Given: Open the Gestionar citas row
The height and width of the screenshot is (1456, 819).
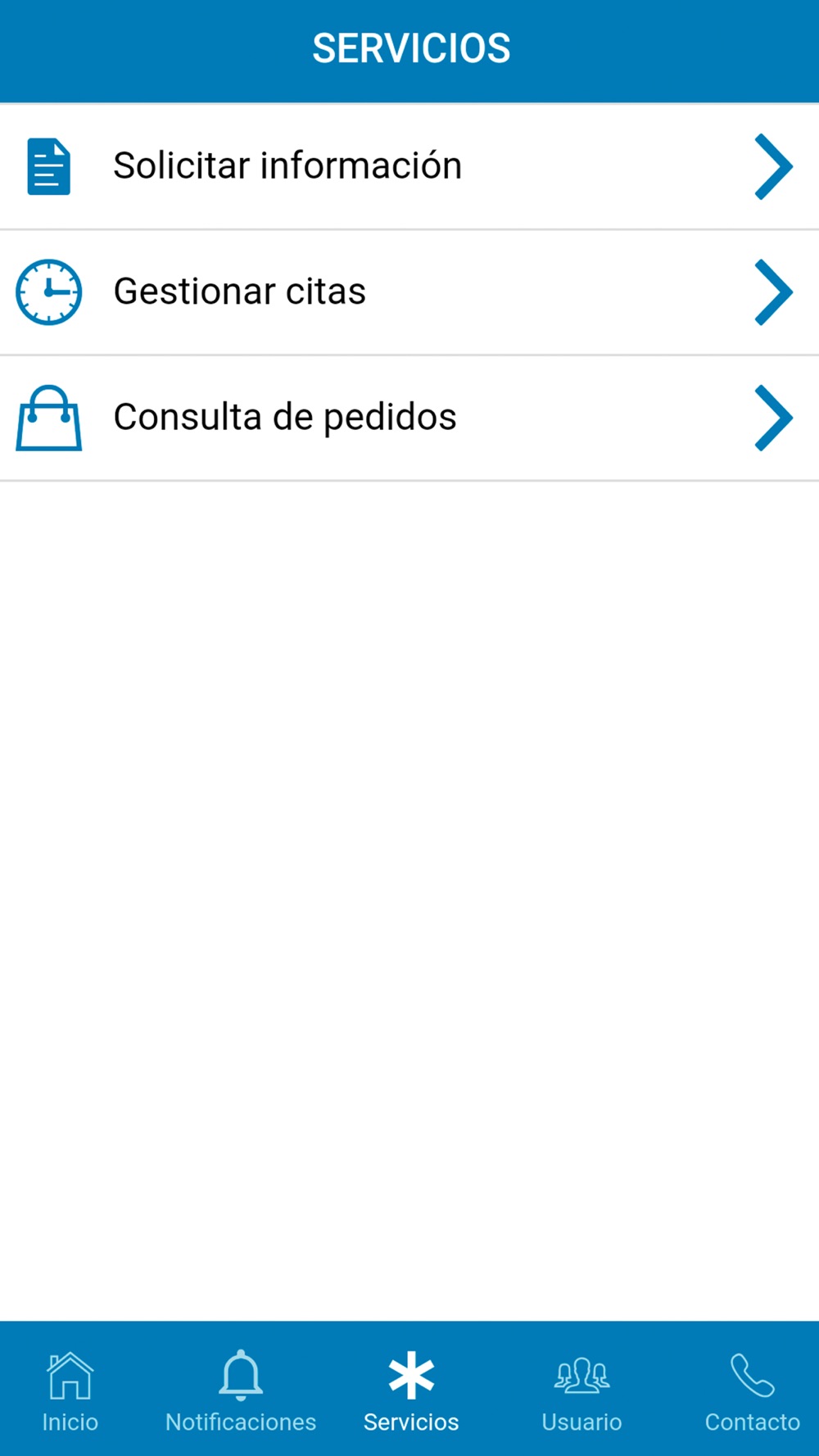Looking at the screenshot, I should point(409,292).
